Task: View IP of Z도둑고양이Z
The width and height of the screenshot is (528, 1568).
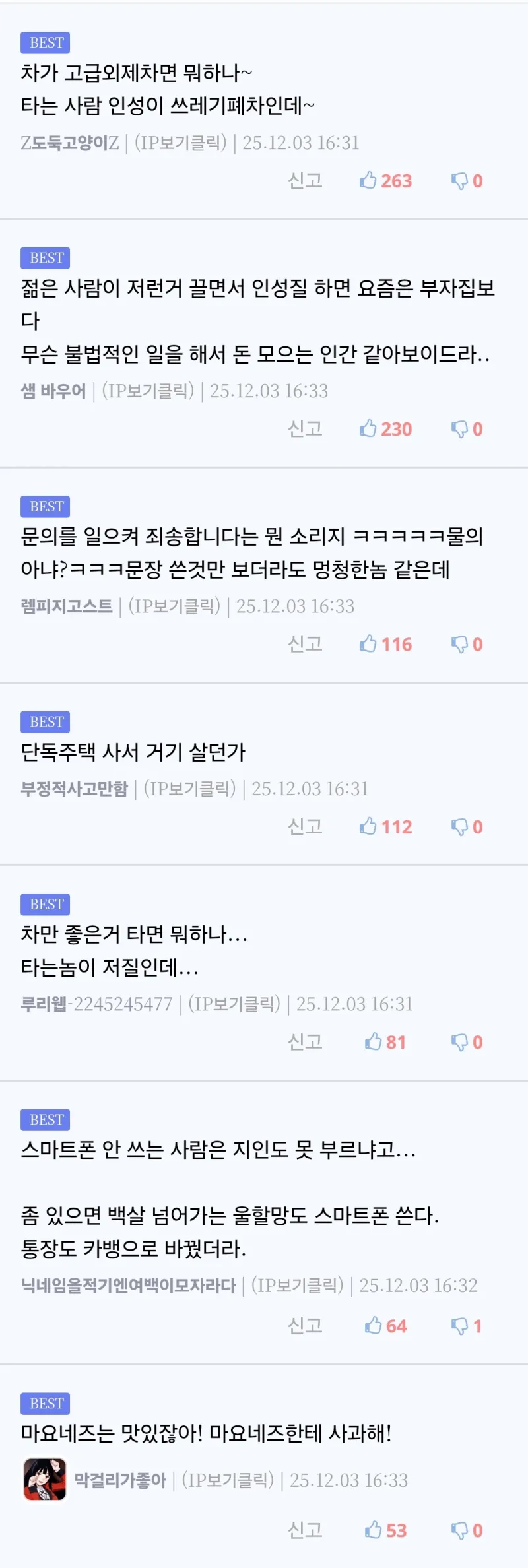Action: point(180,143)
